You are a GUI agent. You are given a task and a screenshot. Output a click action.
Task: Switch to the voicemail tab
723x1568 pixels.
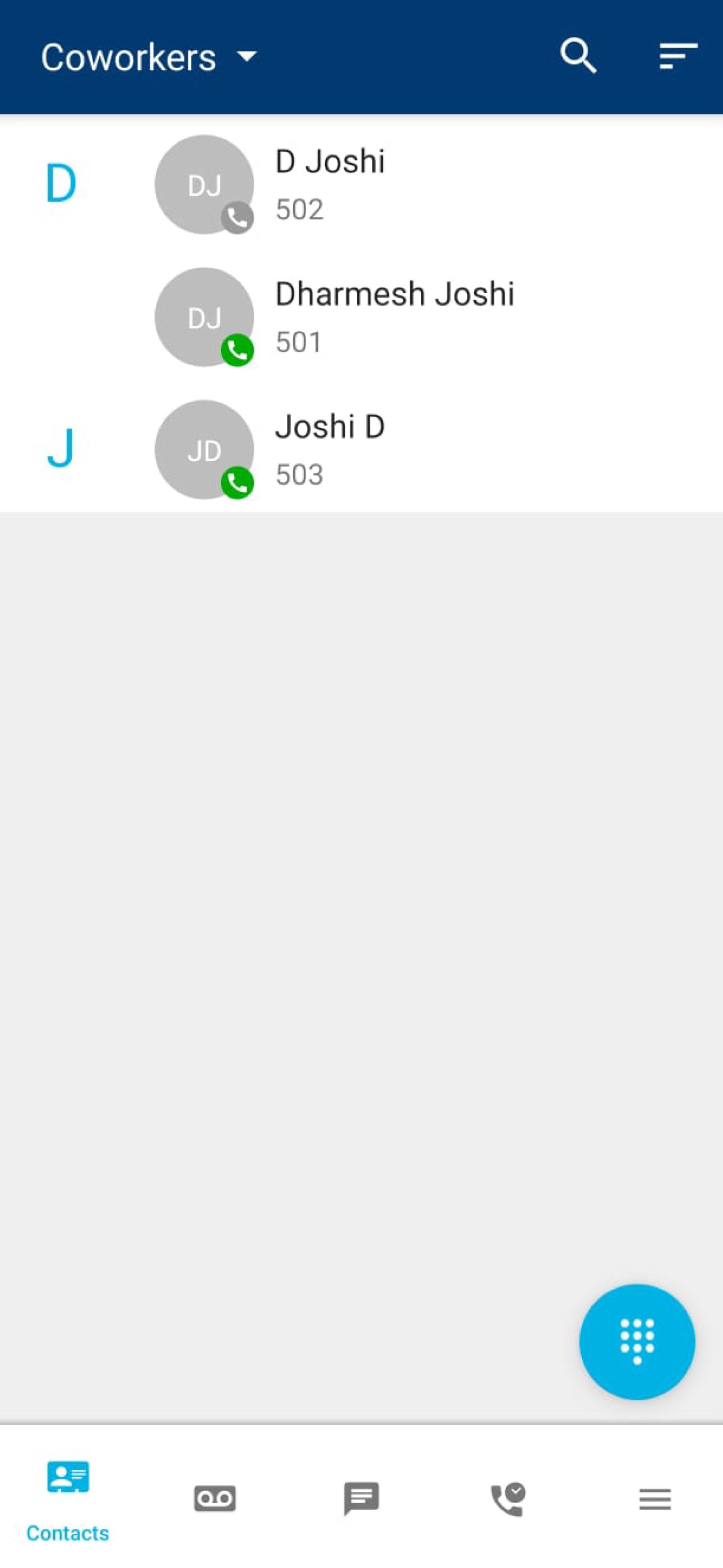click(x=215, y=1498)
